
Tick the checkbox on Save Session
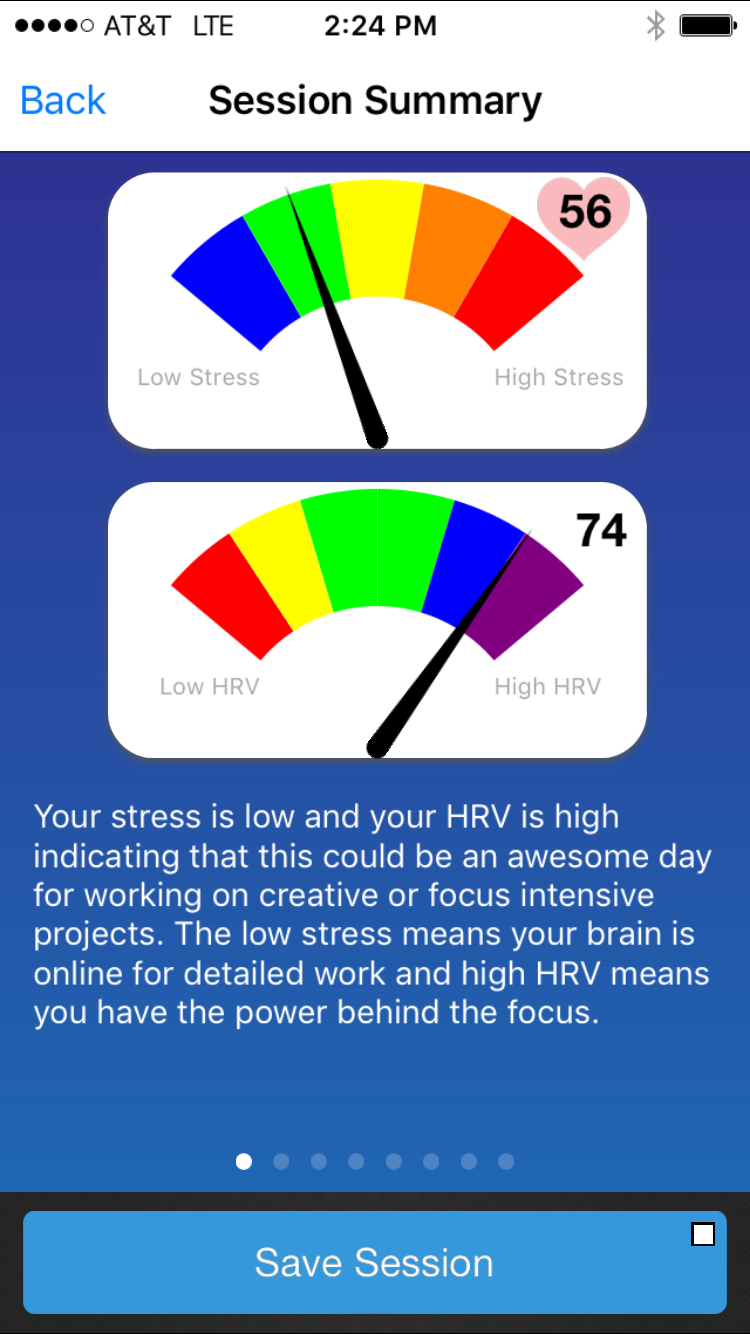click(x=703, y=1234)
